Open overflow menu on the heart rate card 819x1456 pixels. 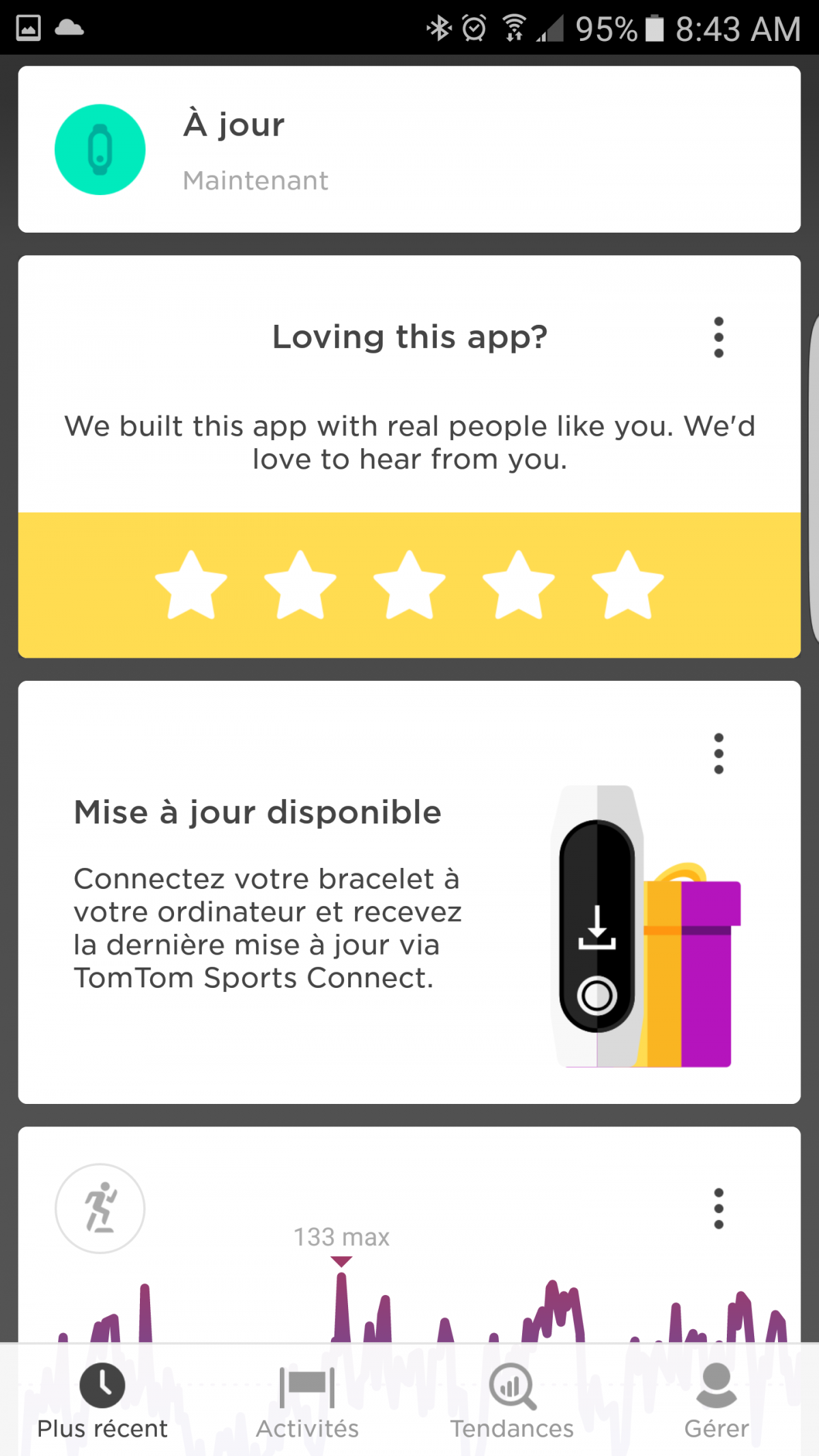point(718,1208)
